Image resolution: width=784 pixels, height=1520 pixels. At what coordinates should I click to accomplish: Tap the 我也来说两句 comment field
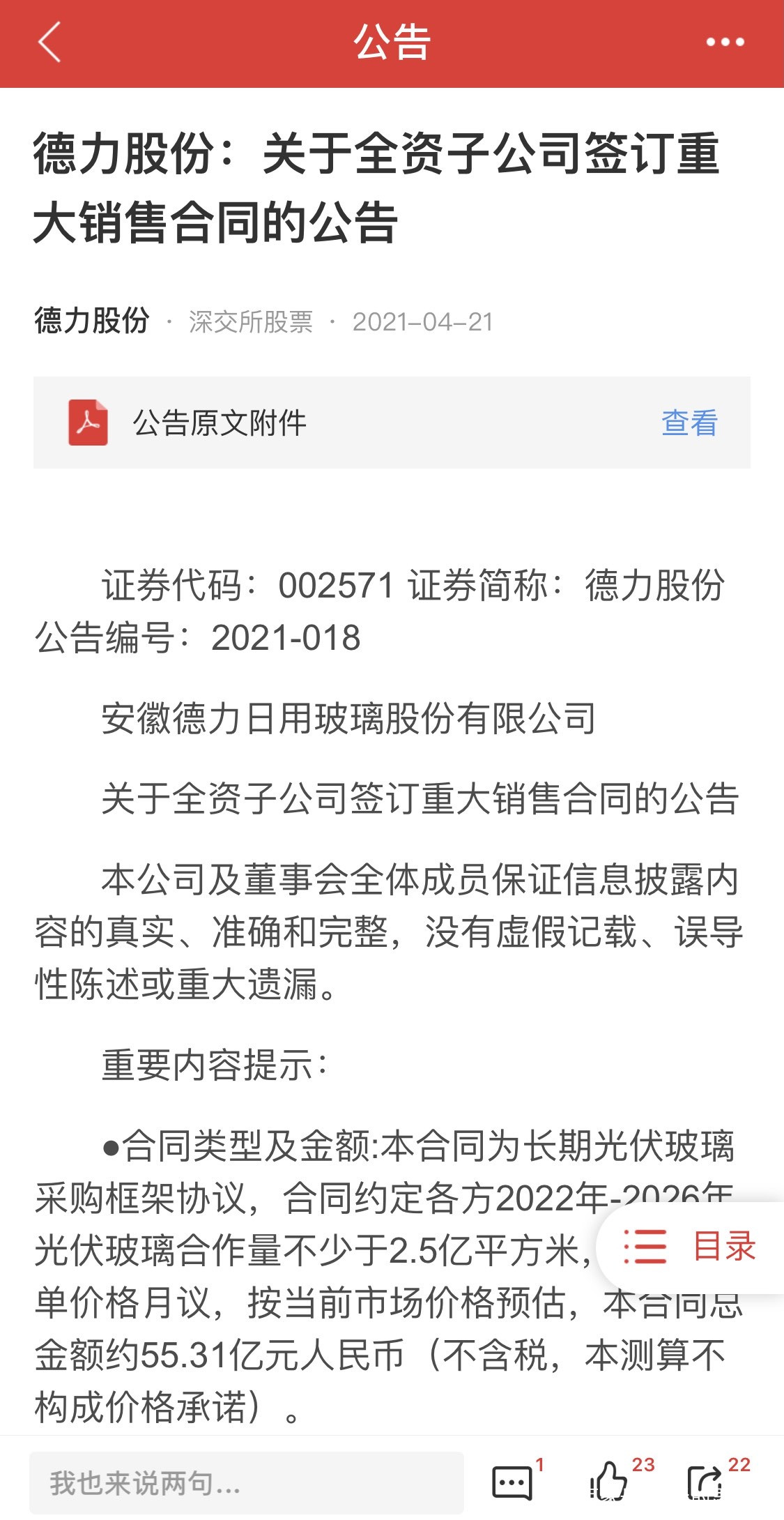point(247,1482)
